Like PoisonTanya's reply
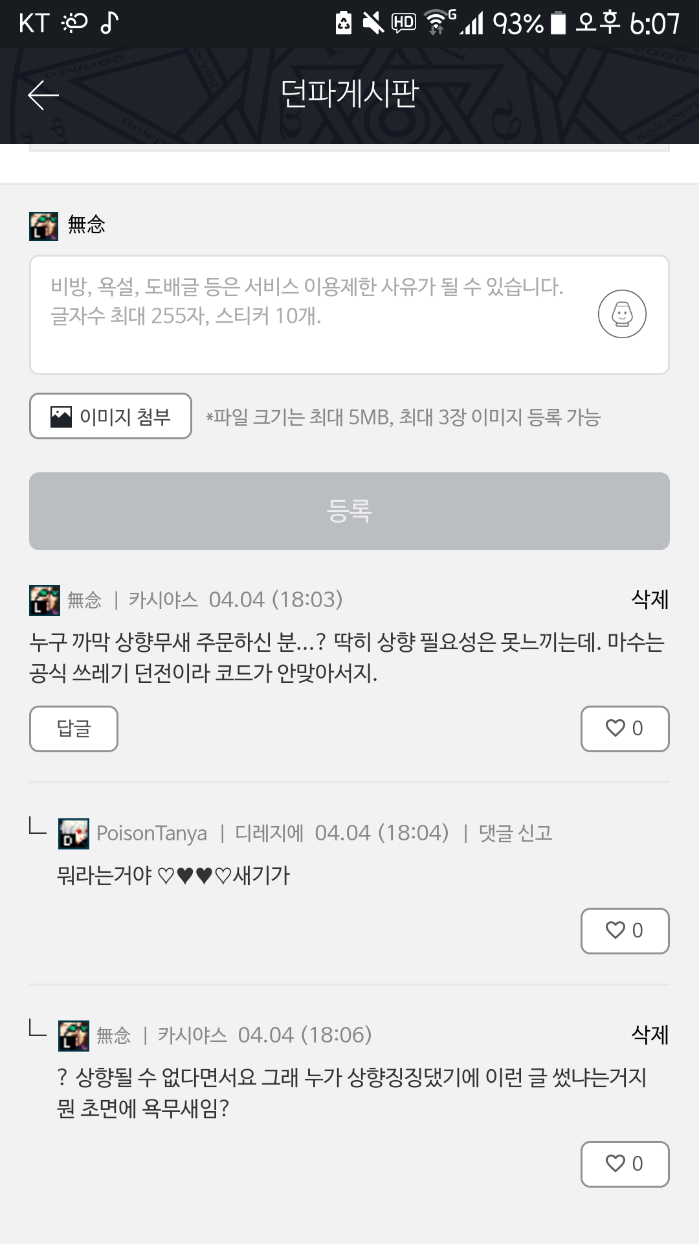The image size is (699, 1244). click(x=625, y=931)
